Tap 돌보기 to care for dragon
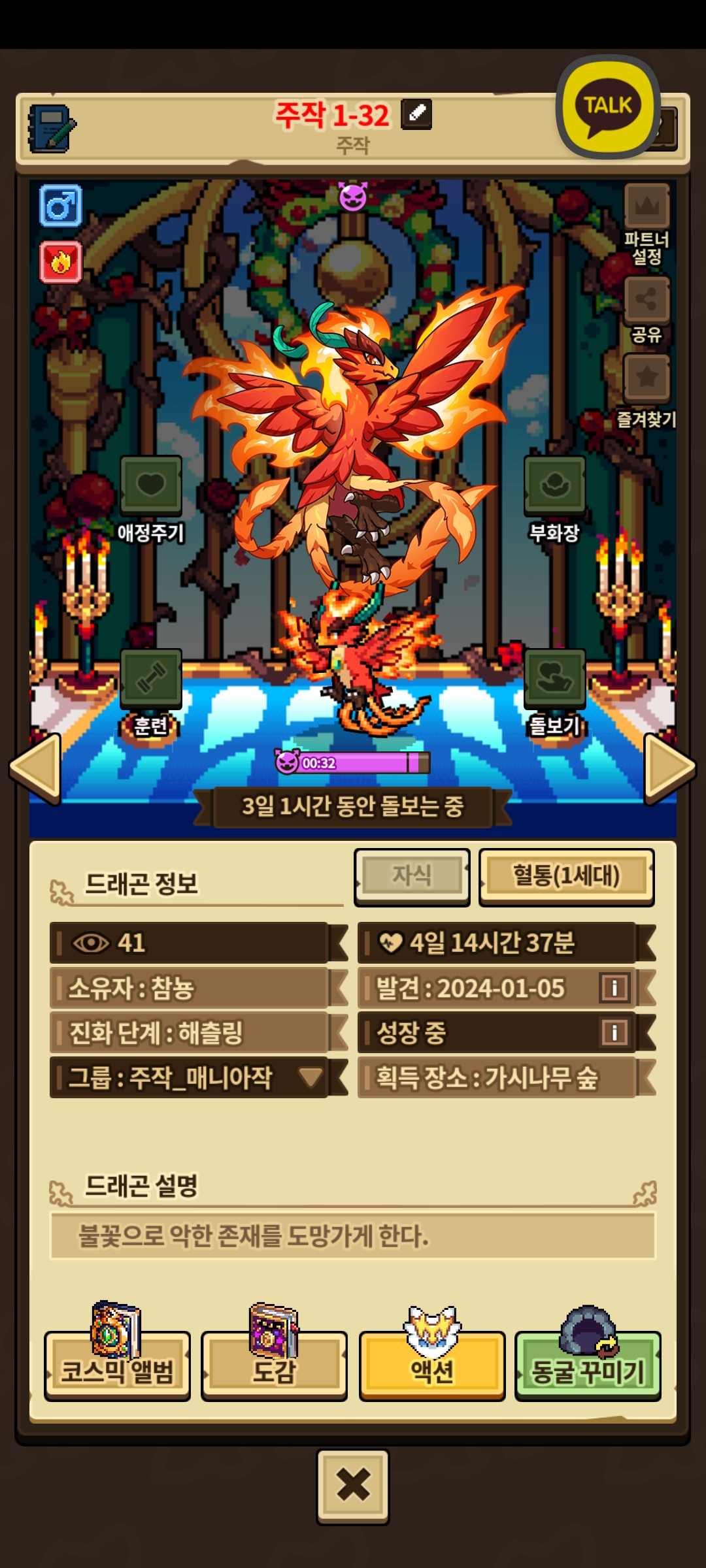 554,678
